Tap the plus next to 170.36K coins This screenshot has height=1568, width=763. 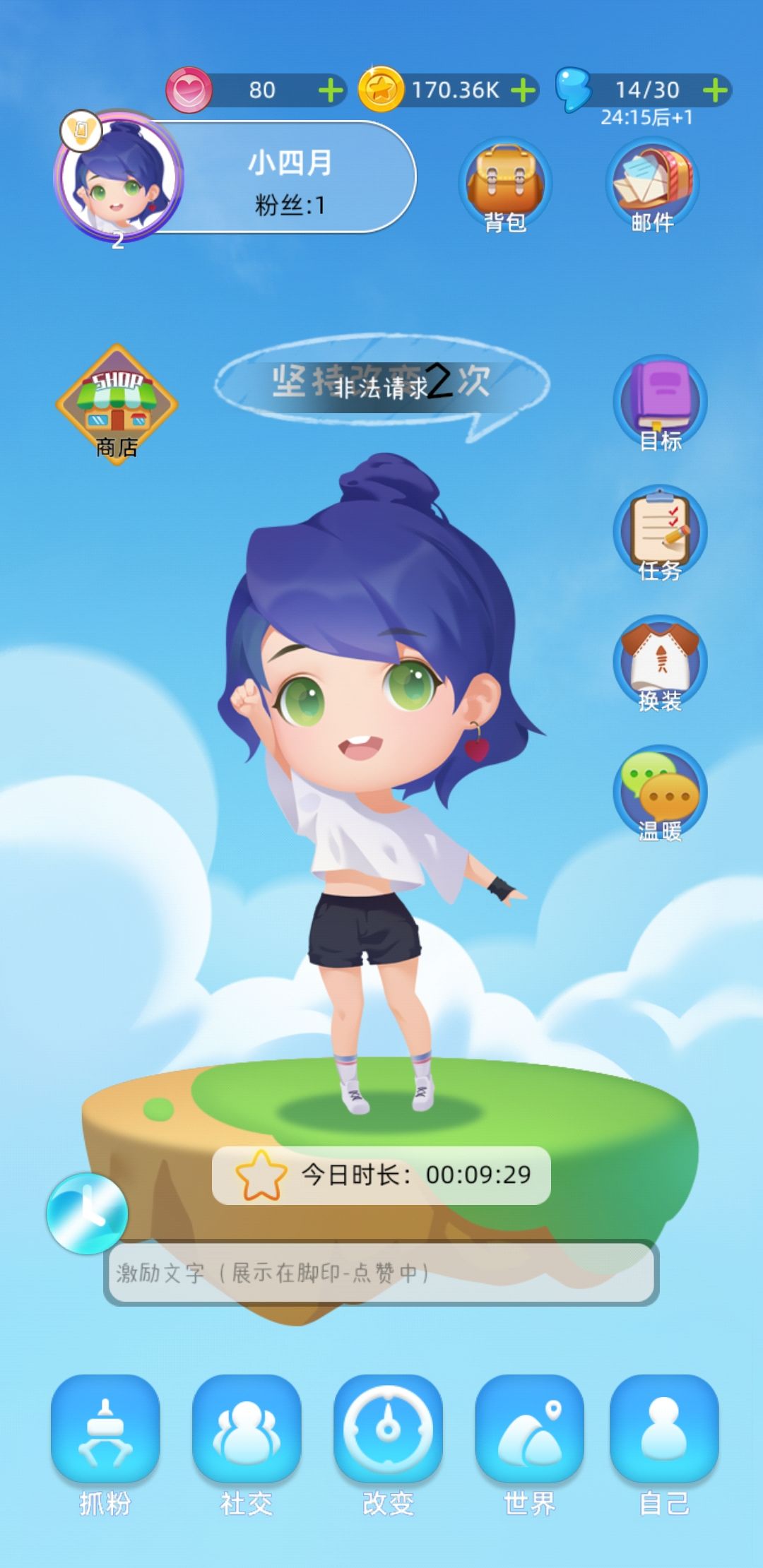click(523, 90)
